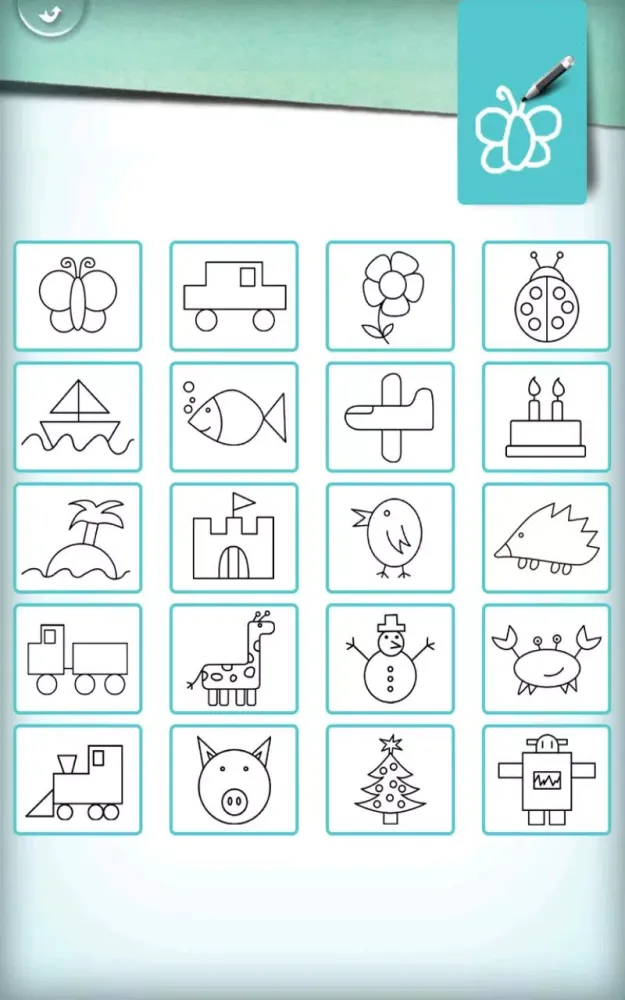
Task: Pick the fish drawing tile
Action: coord(234,417)
